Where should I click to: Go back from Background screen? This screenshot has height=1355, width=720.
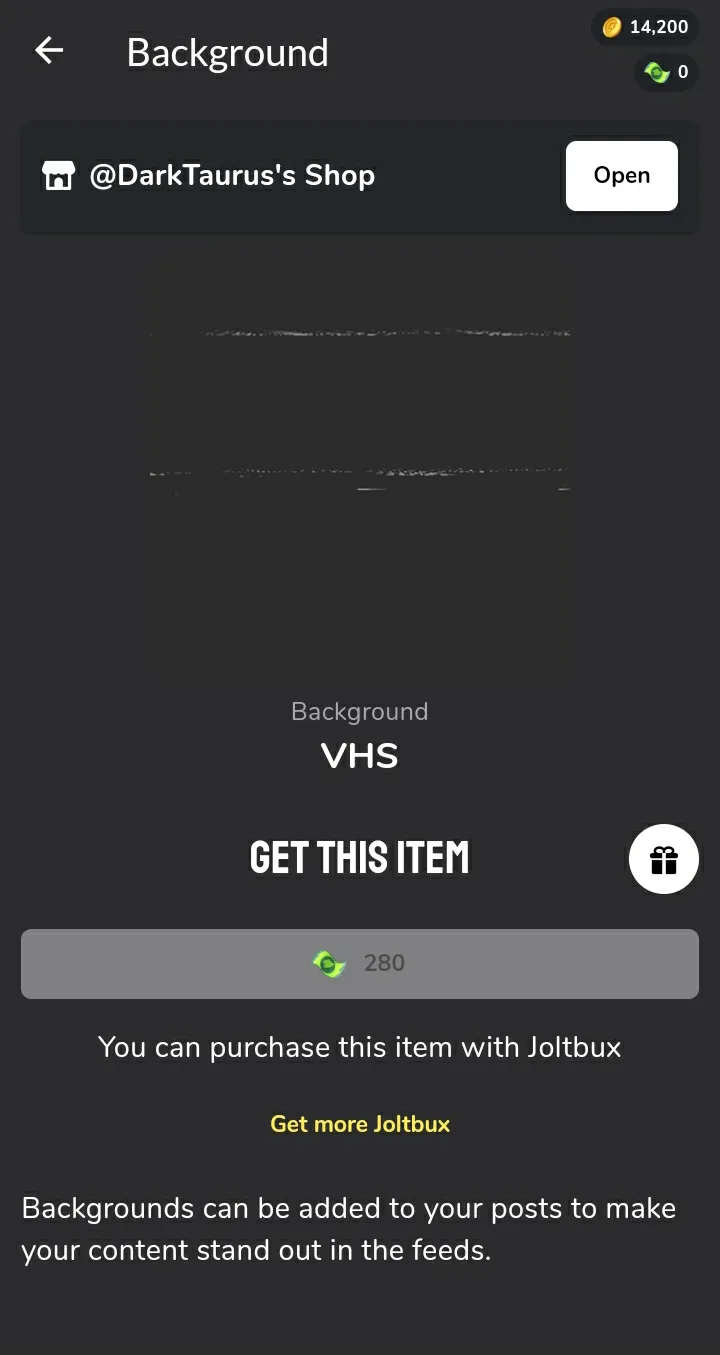pyautogui.click(x=49, y=51)
